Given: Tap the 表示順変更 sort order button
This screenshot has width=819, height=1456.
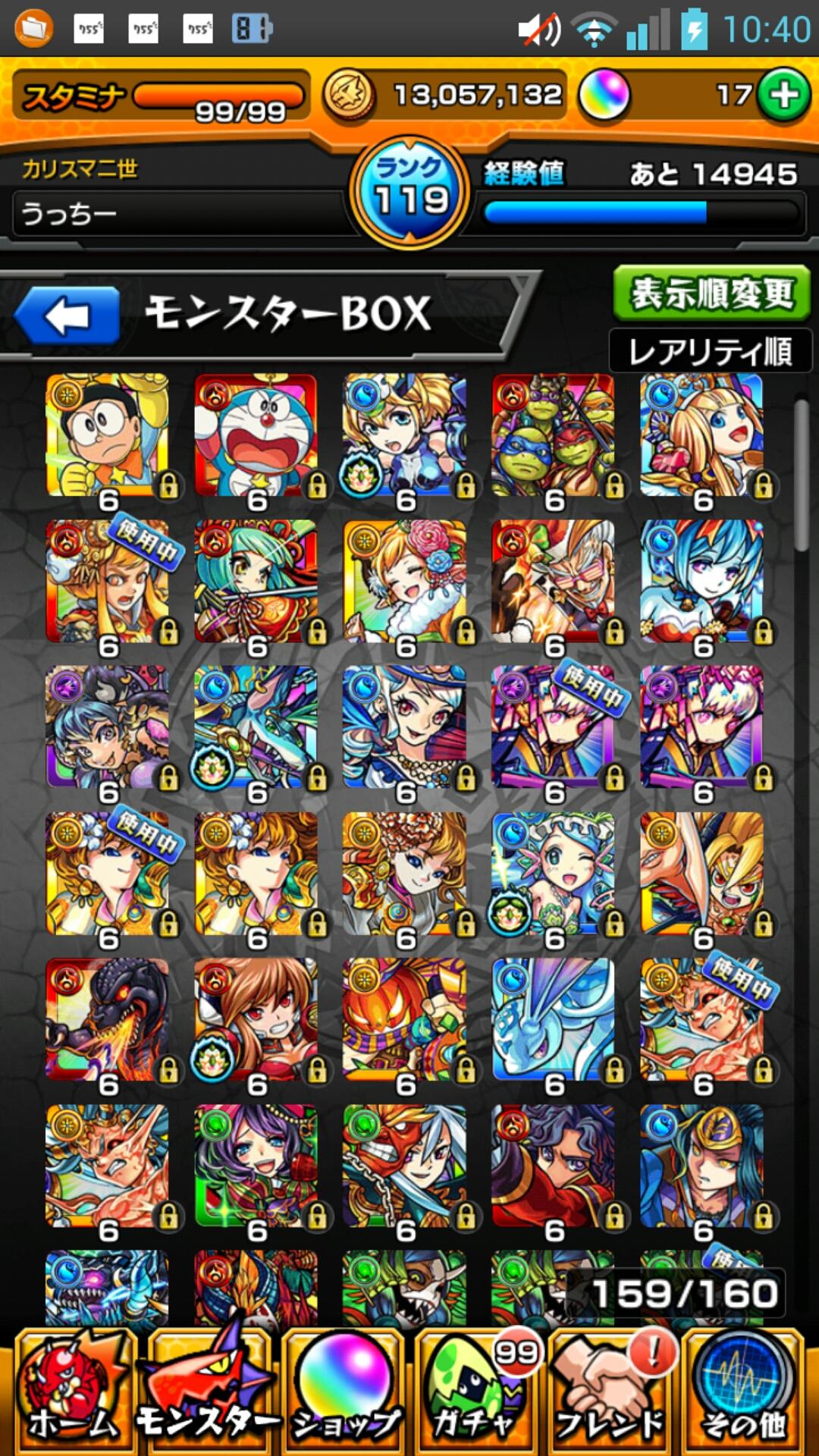Looking at the screenshot, I should [x=711, y=293].
